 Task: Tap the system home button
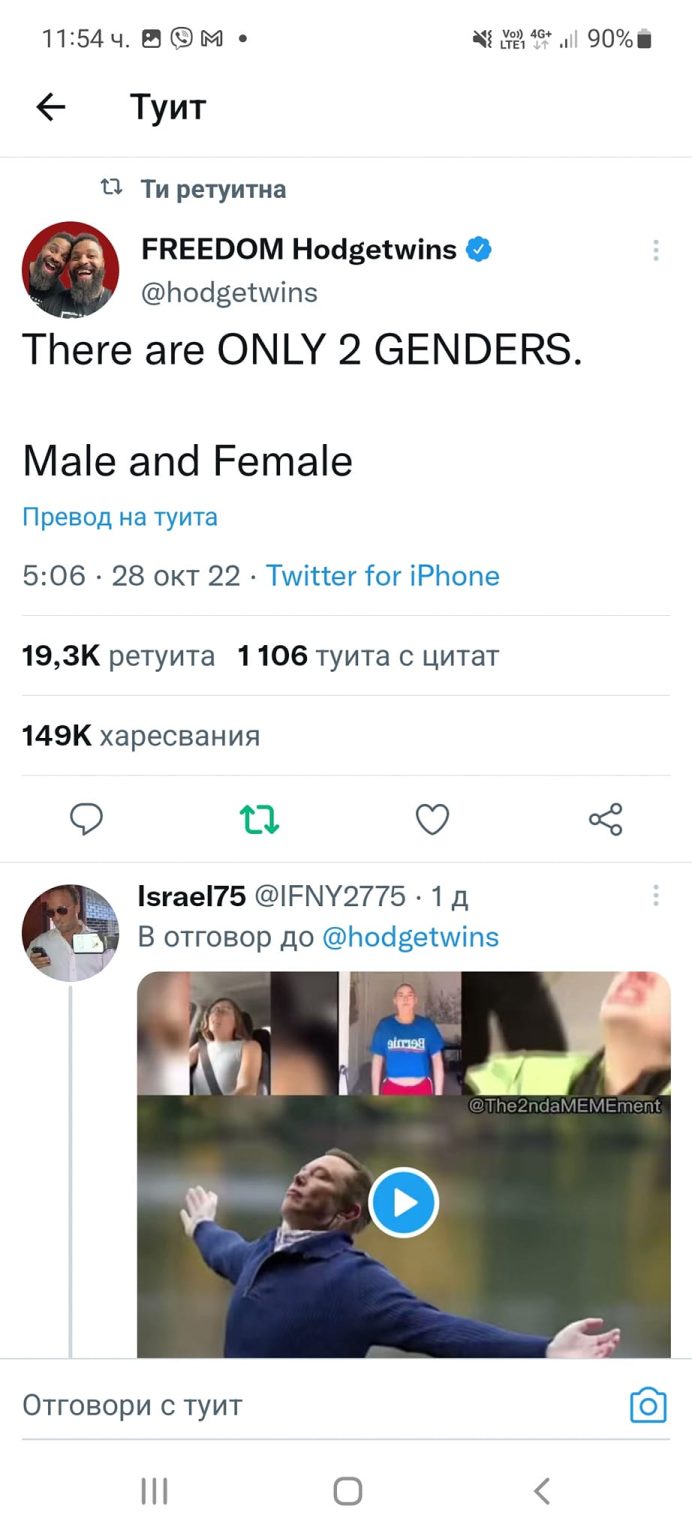pos(347,1492)
